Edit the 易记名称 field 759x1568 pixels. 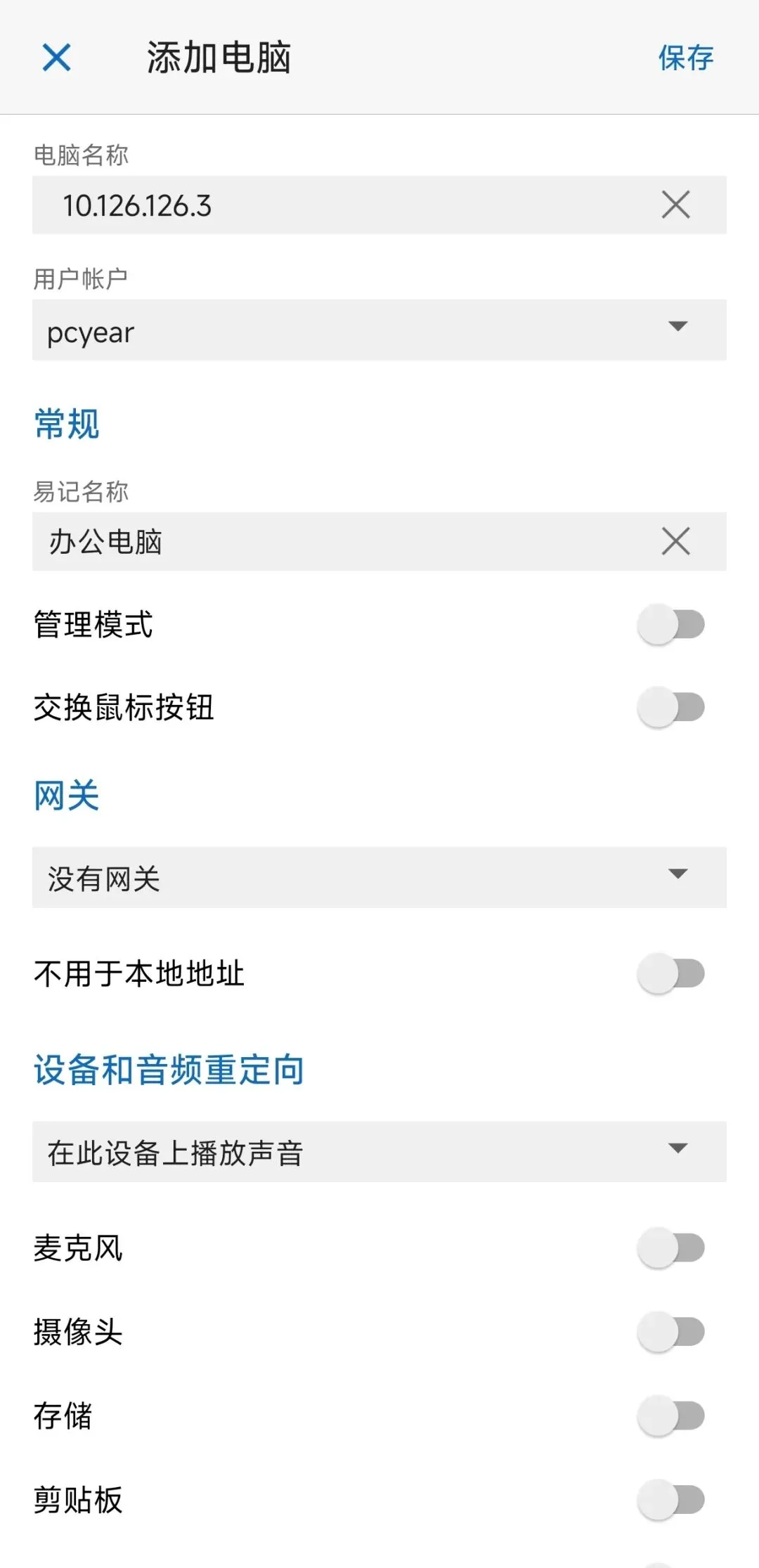pyautogui.click(x=344, y=541)
